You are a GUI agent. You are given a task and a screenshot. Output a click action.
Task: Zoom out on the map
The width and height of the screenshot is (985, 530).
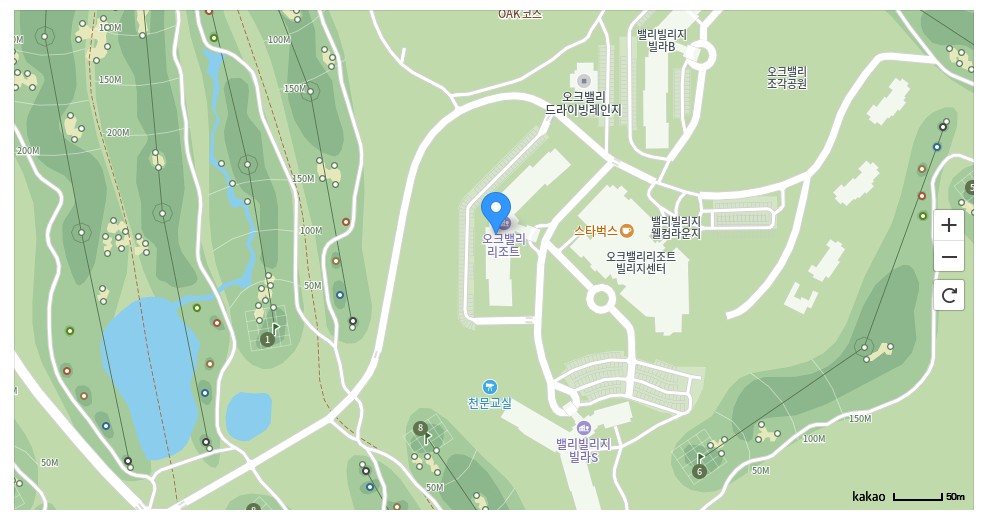click(949, 258)
